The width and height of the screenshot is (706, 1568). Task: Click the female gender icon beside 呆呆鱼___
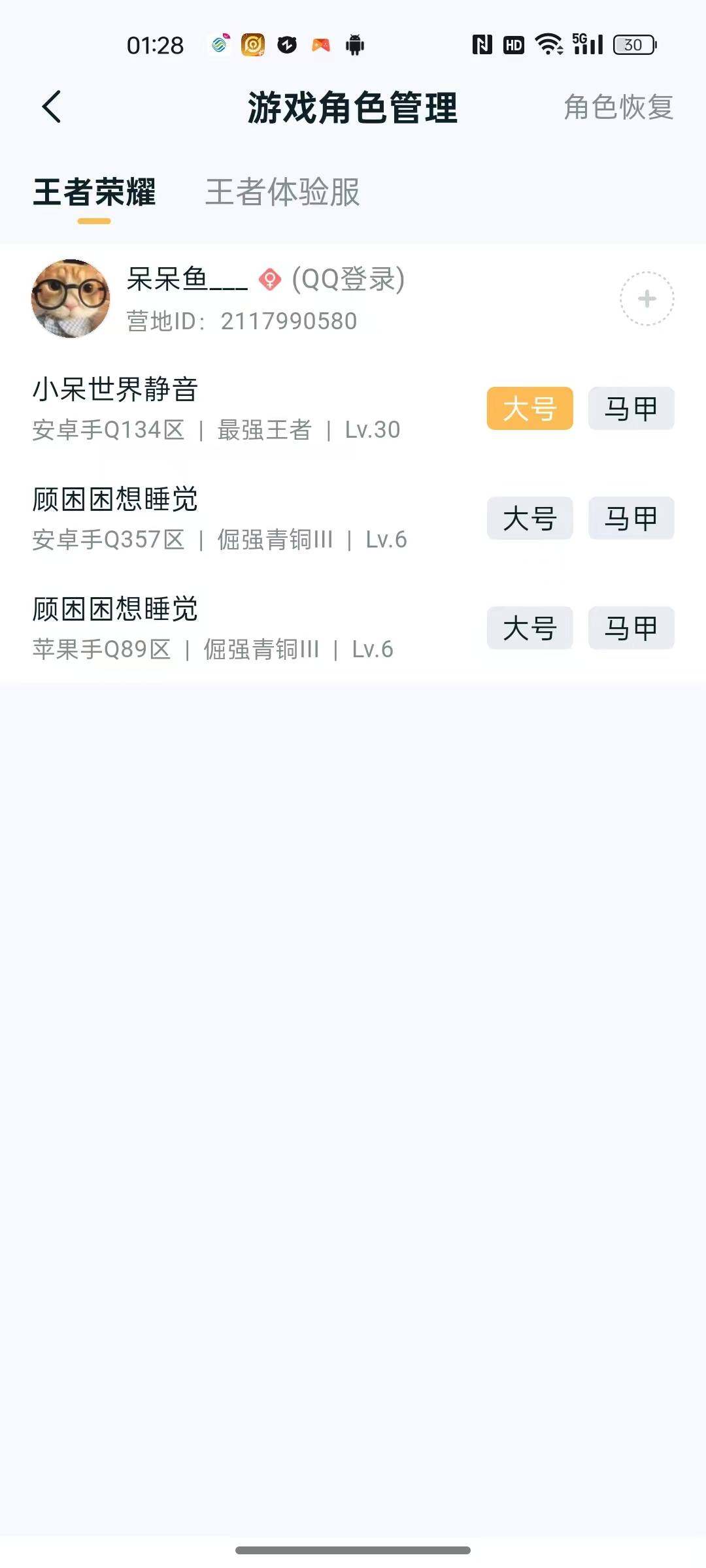point(270,279)
